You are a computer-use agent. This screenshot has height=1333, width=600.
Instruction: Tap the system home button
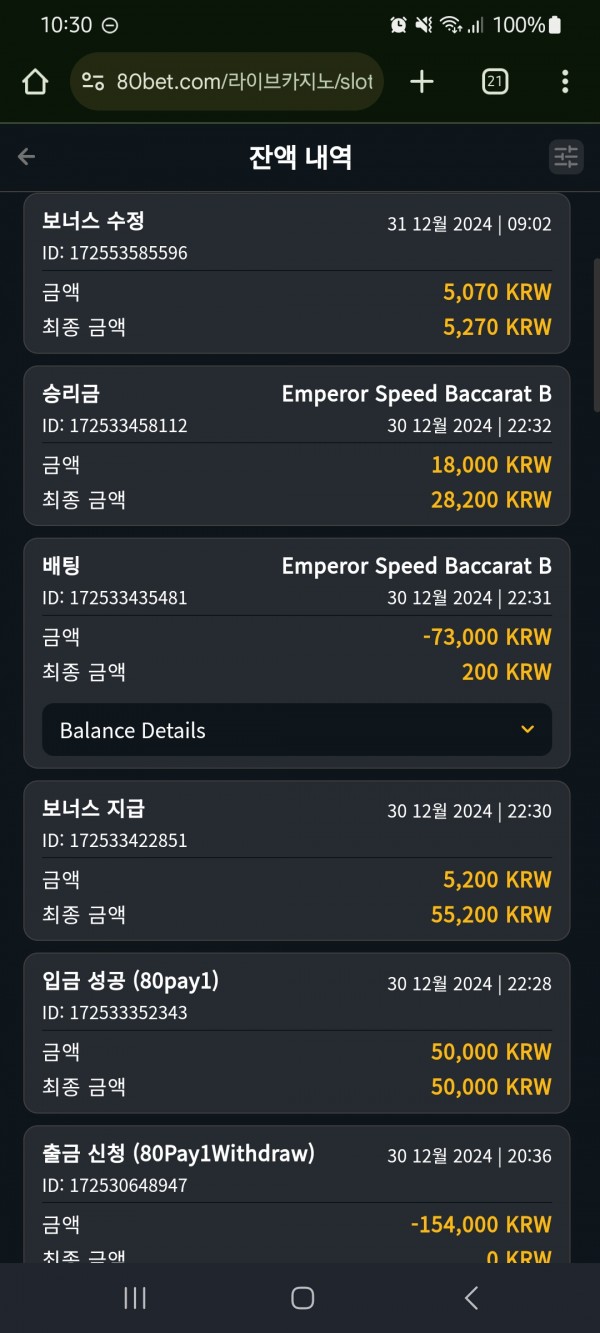point(302,1298)
